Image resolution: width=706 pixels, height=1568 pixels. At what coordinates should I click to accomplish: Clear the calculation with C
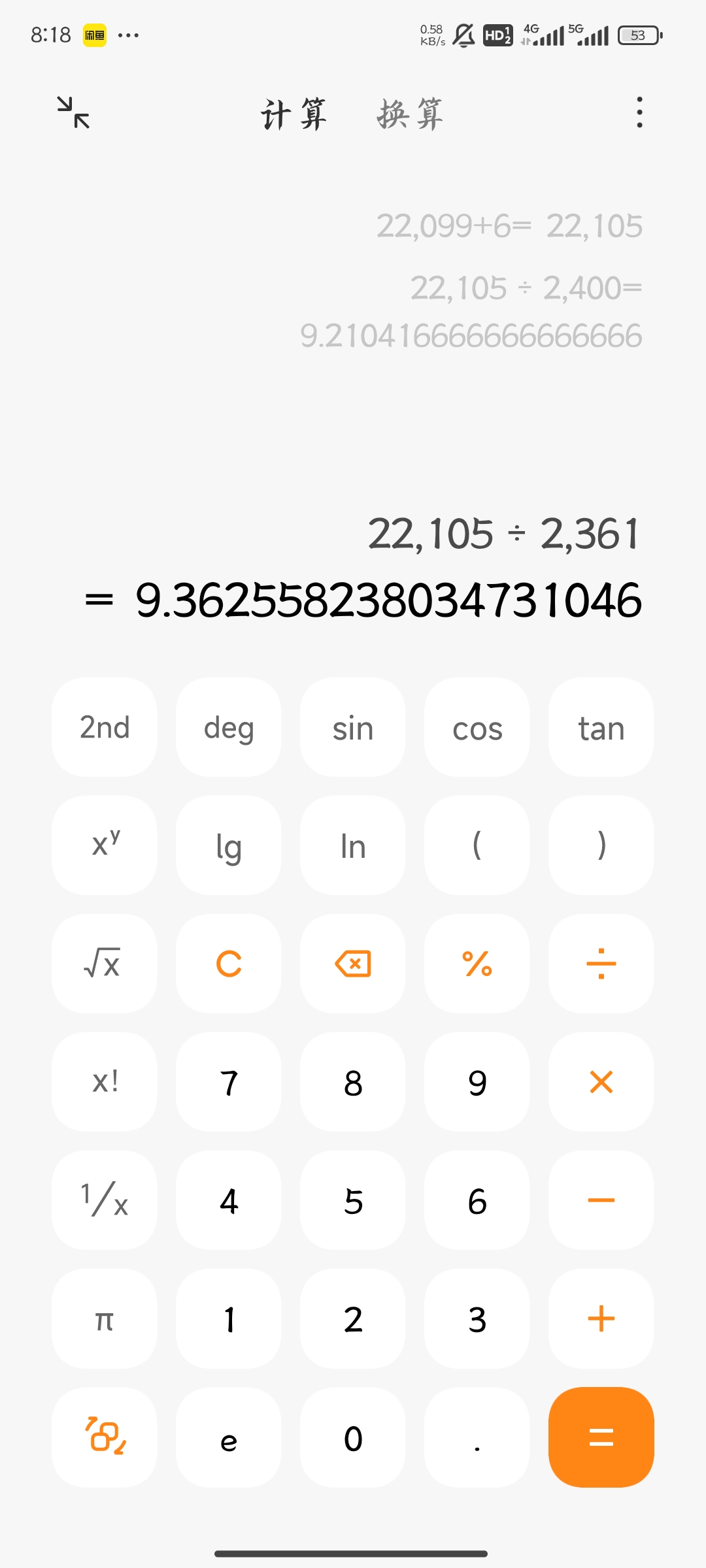(229, 964)
